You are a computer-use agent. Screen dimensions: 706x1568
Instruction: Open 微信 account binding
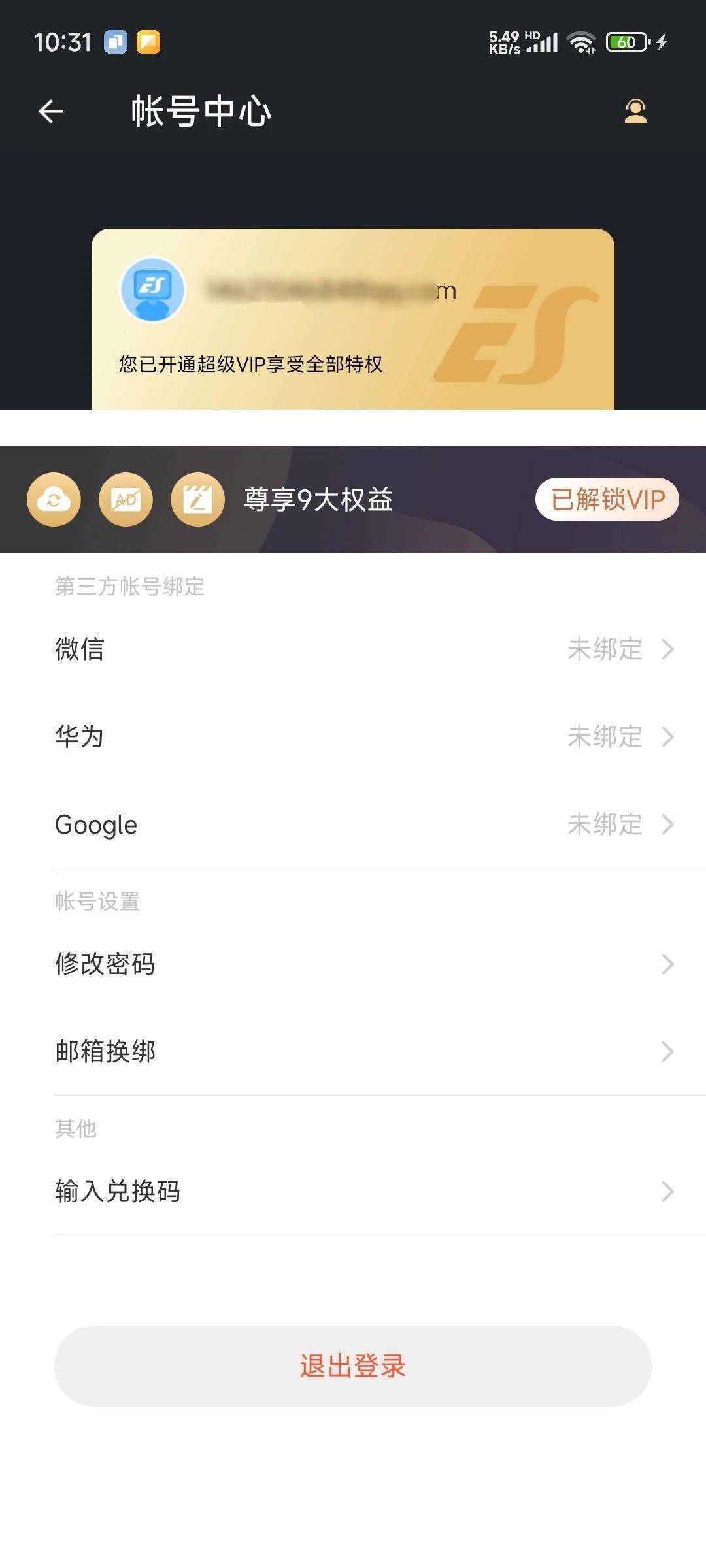(353, 649)
